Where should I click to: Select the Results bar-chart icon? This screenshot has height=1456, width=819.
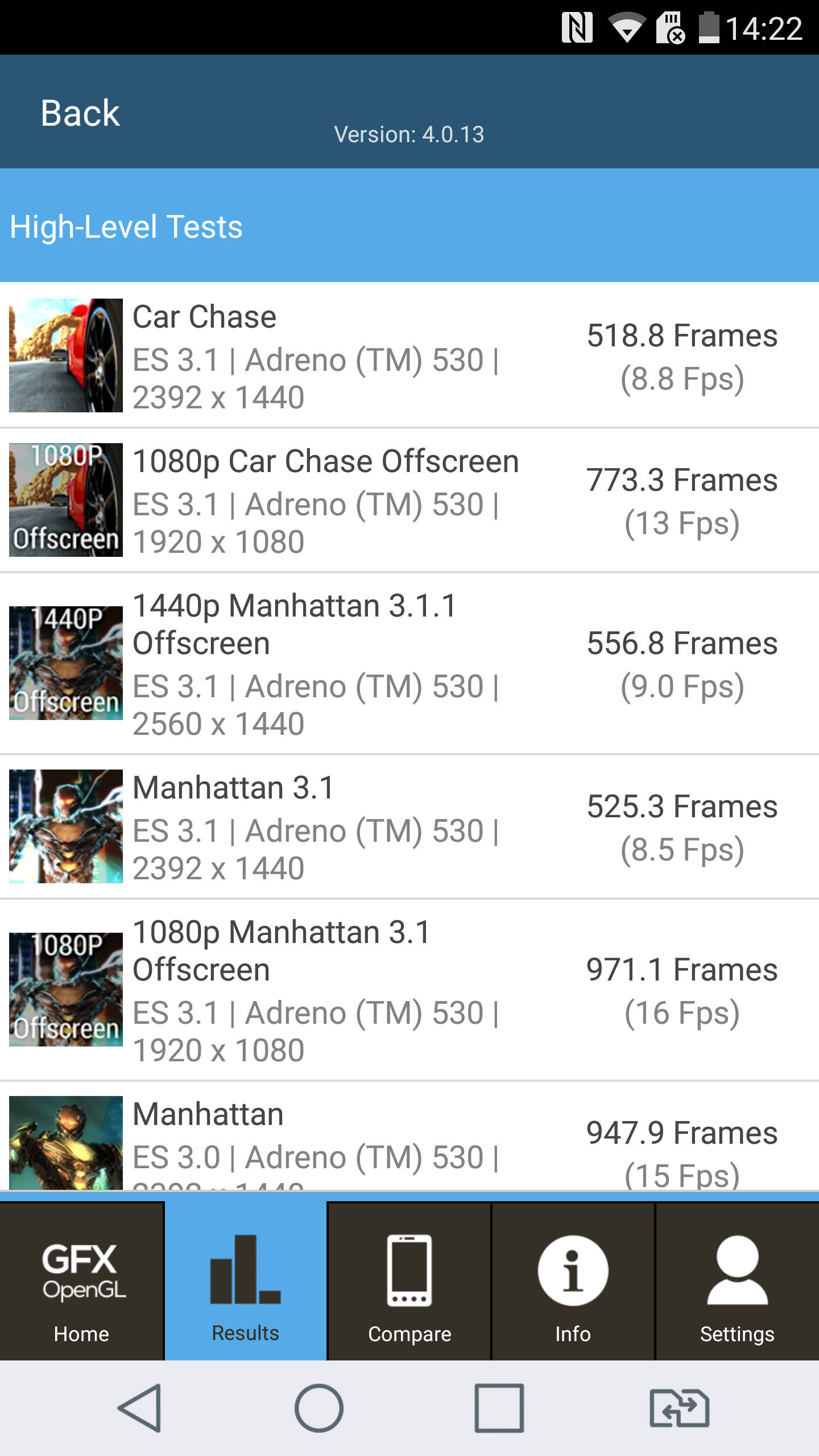(245, 1274)
